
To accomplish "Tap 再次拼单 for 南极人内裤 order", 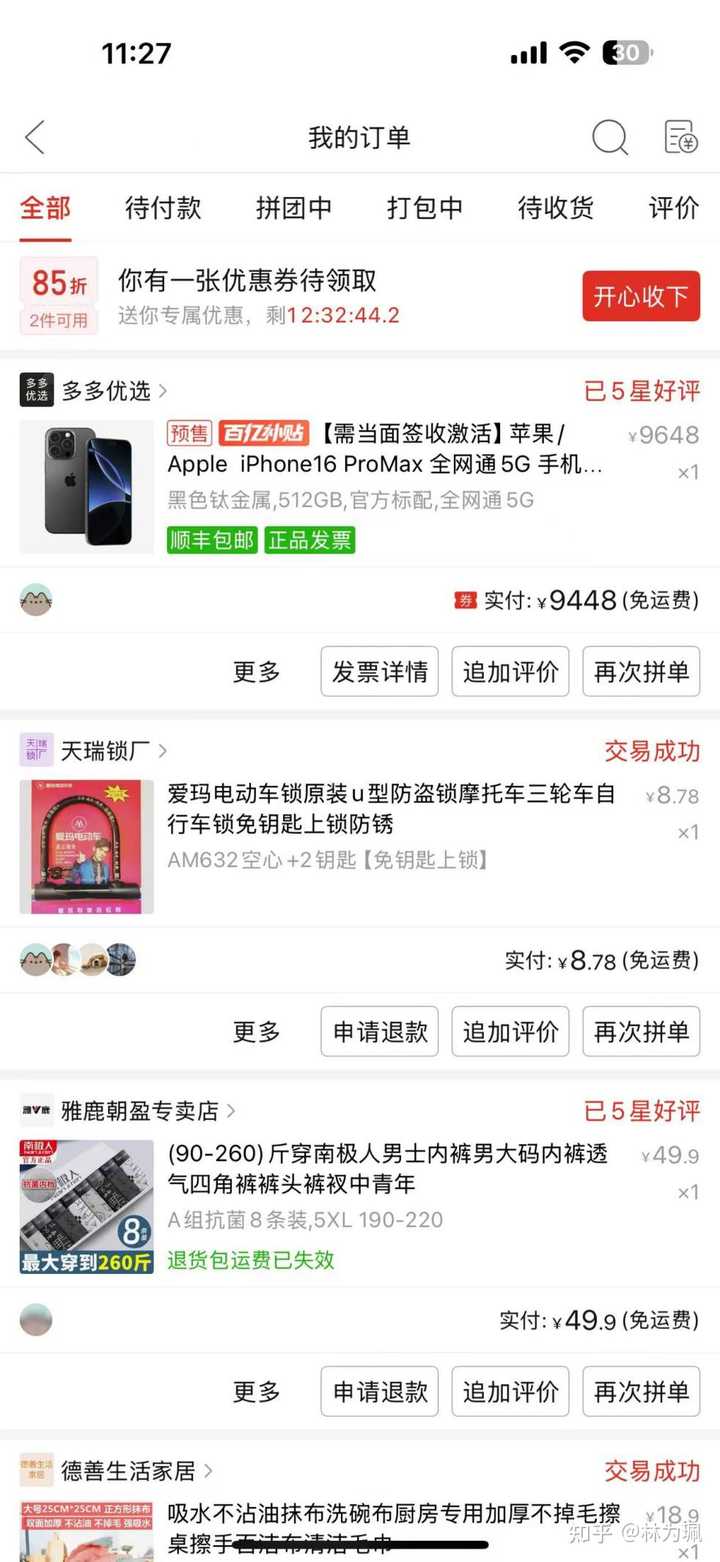I will 641,1392.
